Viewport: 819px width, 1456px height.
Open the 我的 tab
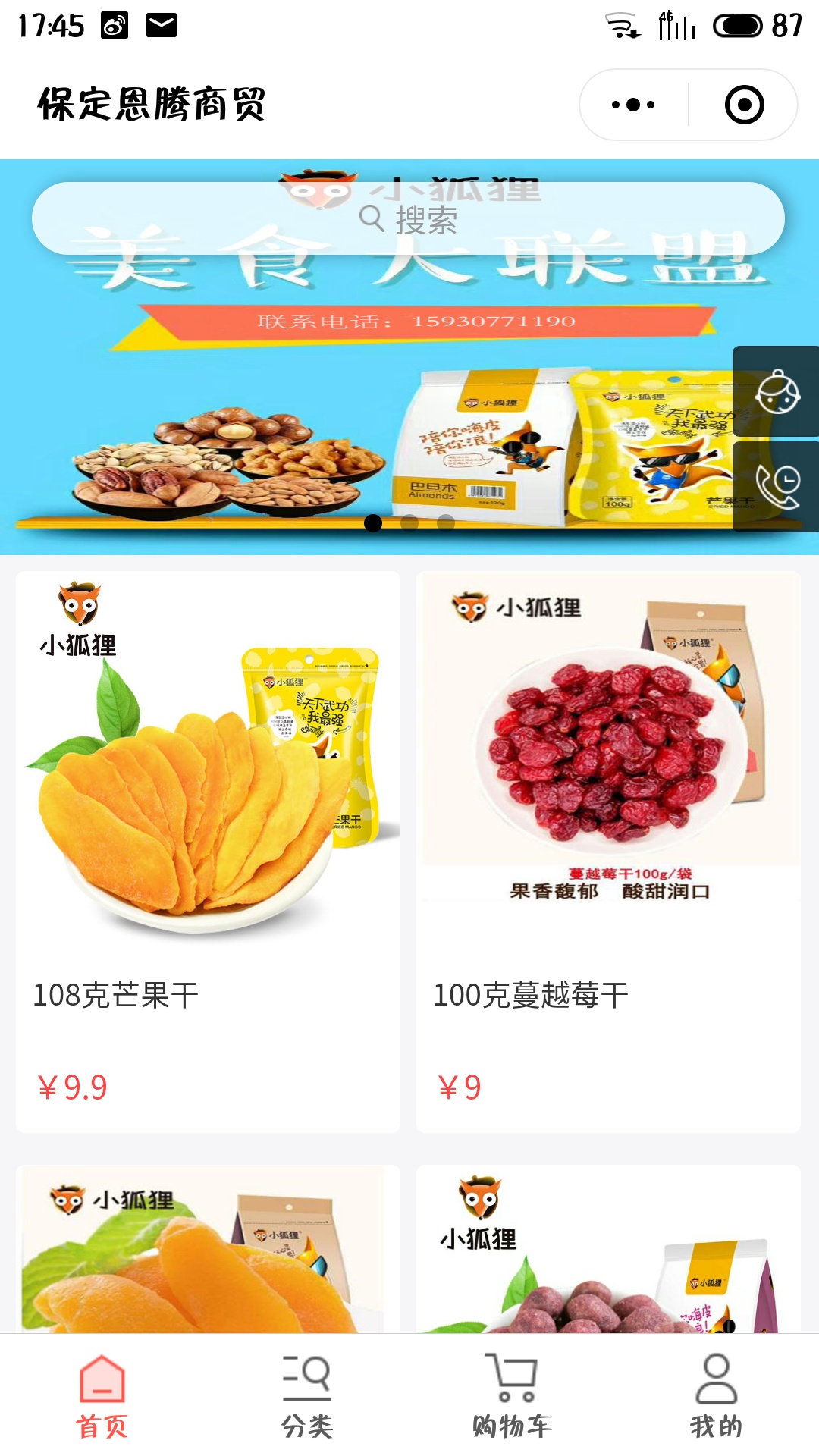(x=716, y=1395)
